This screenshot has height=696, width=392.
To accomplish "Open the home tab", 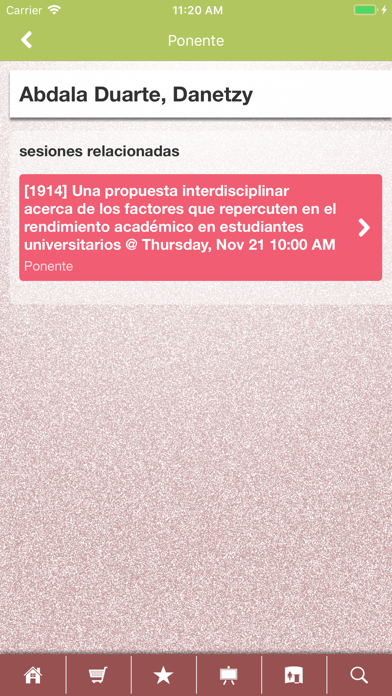I will 33,675.
